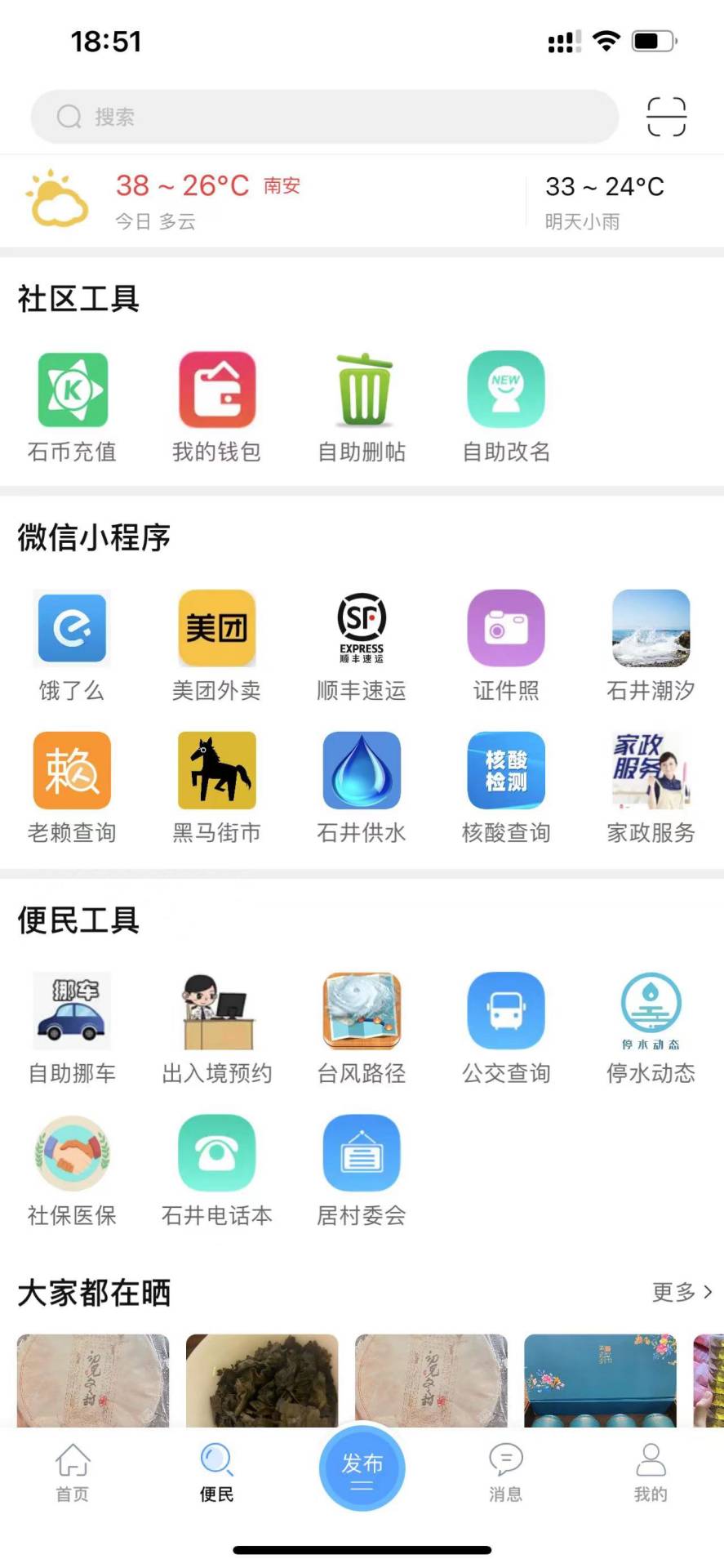The height and width of the screenshot is (1568, 724).
Task: Open 石井潮汐 tide info
Action: pyautogui.click(x=650, y=629)
